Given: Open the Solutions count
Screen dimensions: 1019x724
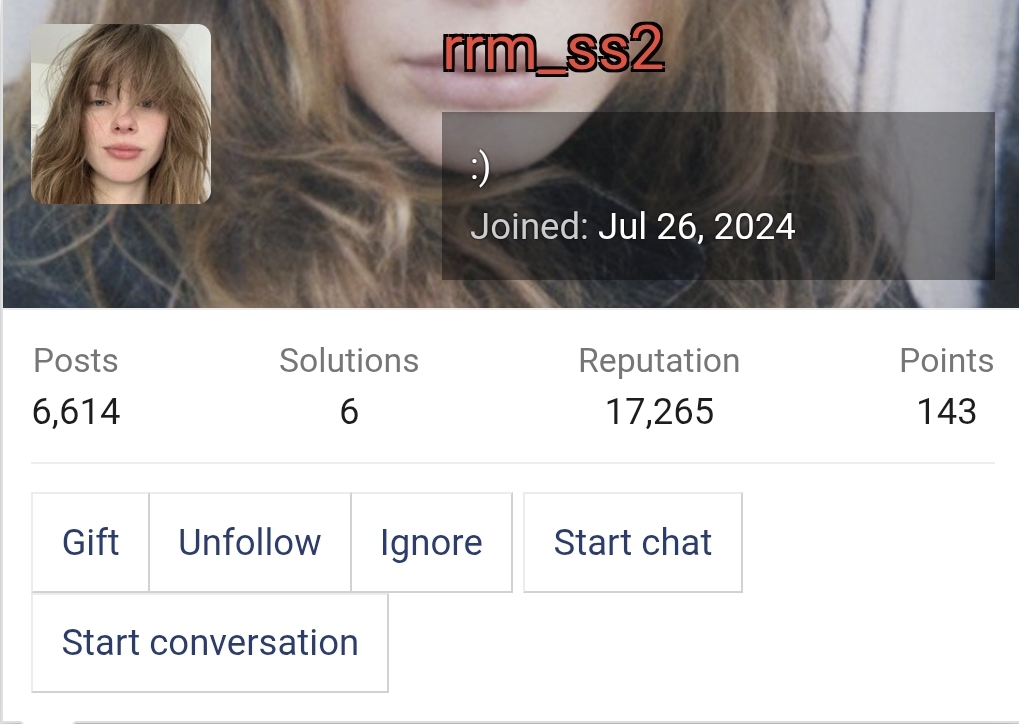Looking at the screenshot, I should 348,411.
